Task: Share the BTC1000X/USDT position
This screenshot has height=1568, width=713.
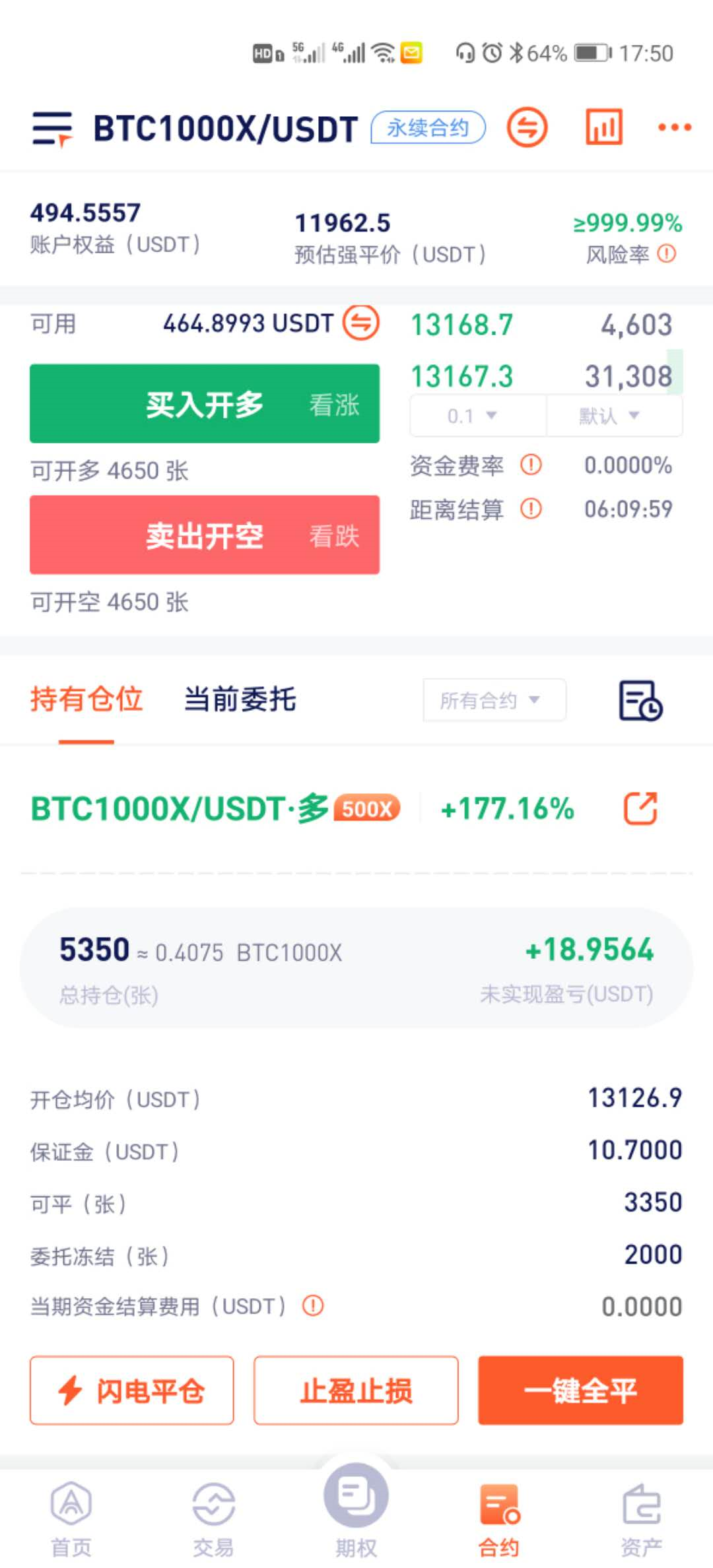Action: (640, 808)
